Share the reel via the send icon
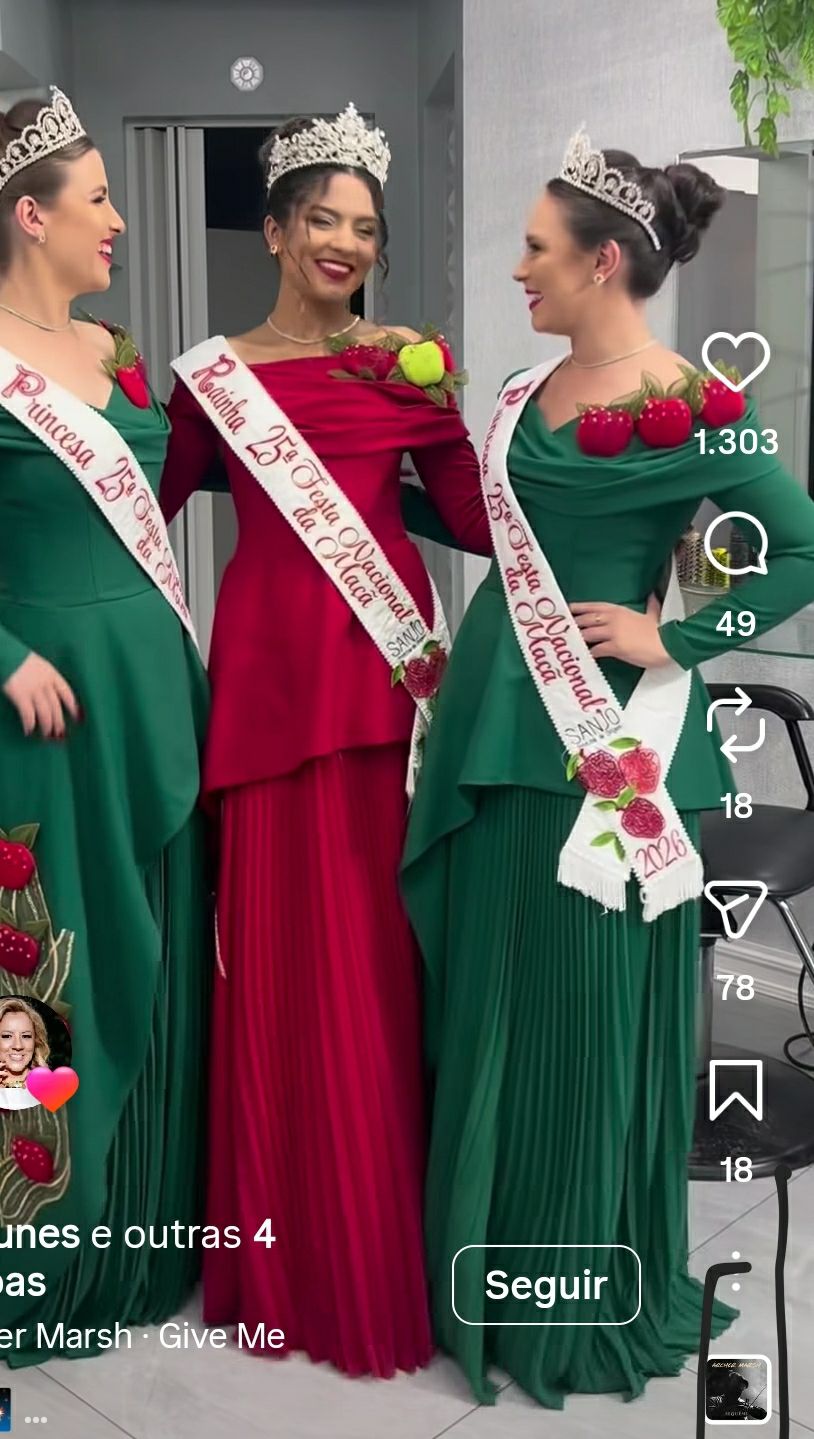 point(736,909)
